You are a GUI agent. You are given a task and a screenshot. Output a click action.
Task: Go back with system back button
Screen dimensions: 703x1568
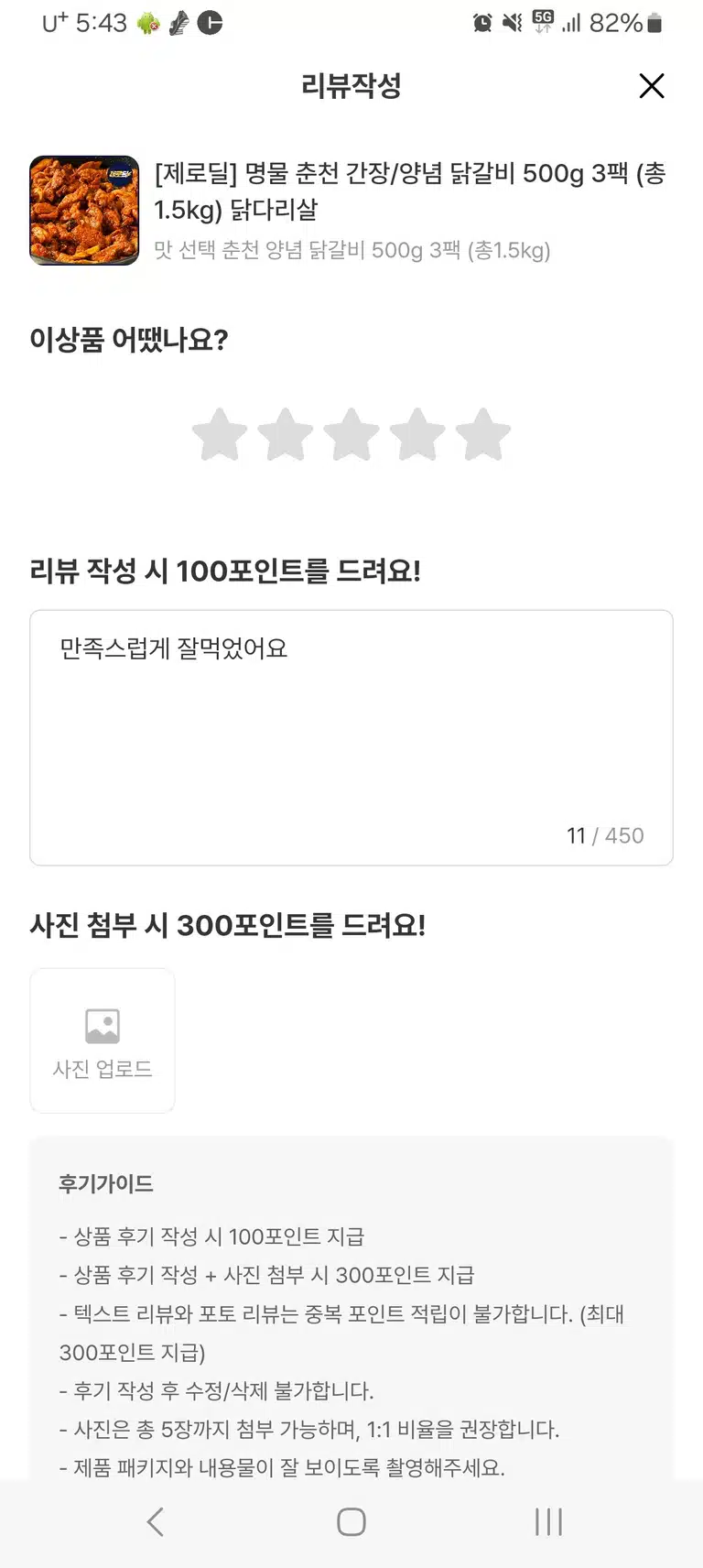(156, 1522)
